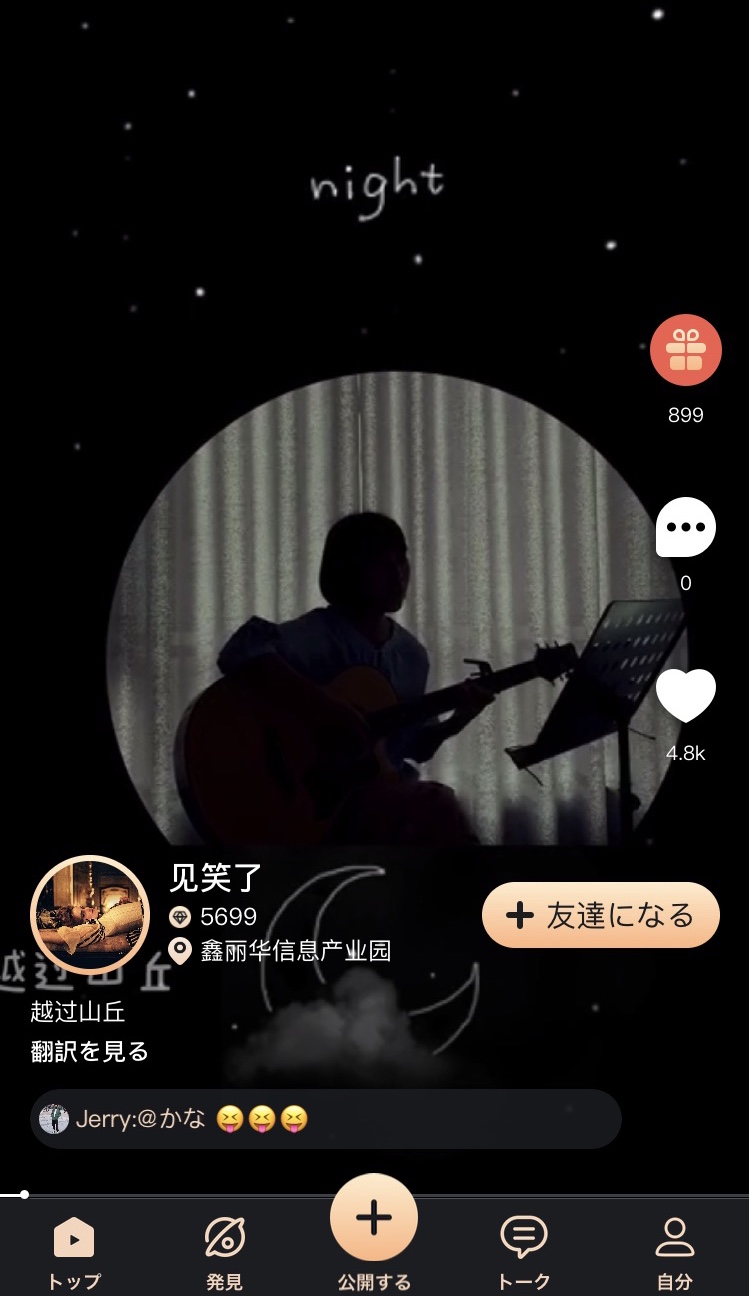Like this video with the heart
This screenshot has width=749, height=1296.
point(686,696)
